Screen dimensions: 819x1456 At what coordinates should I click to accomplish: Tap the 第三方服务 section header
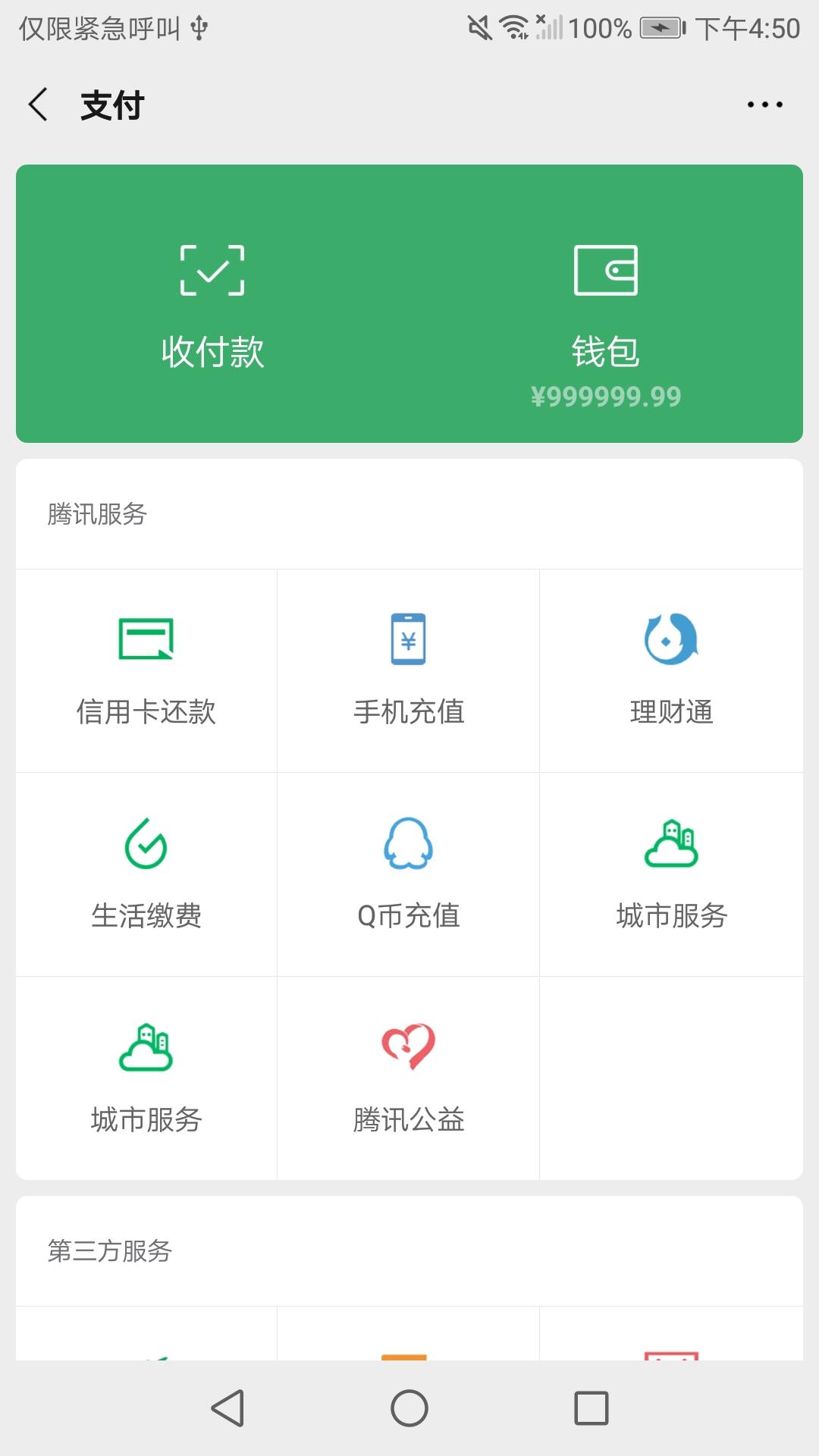click(110, 1253)
